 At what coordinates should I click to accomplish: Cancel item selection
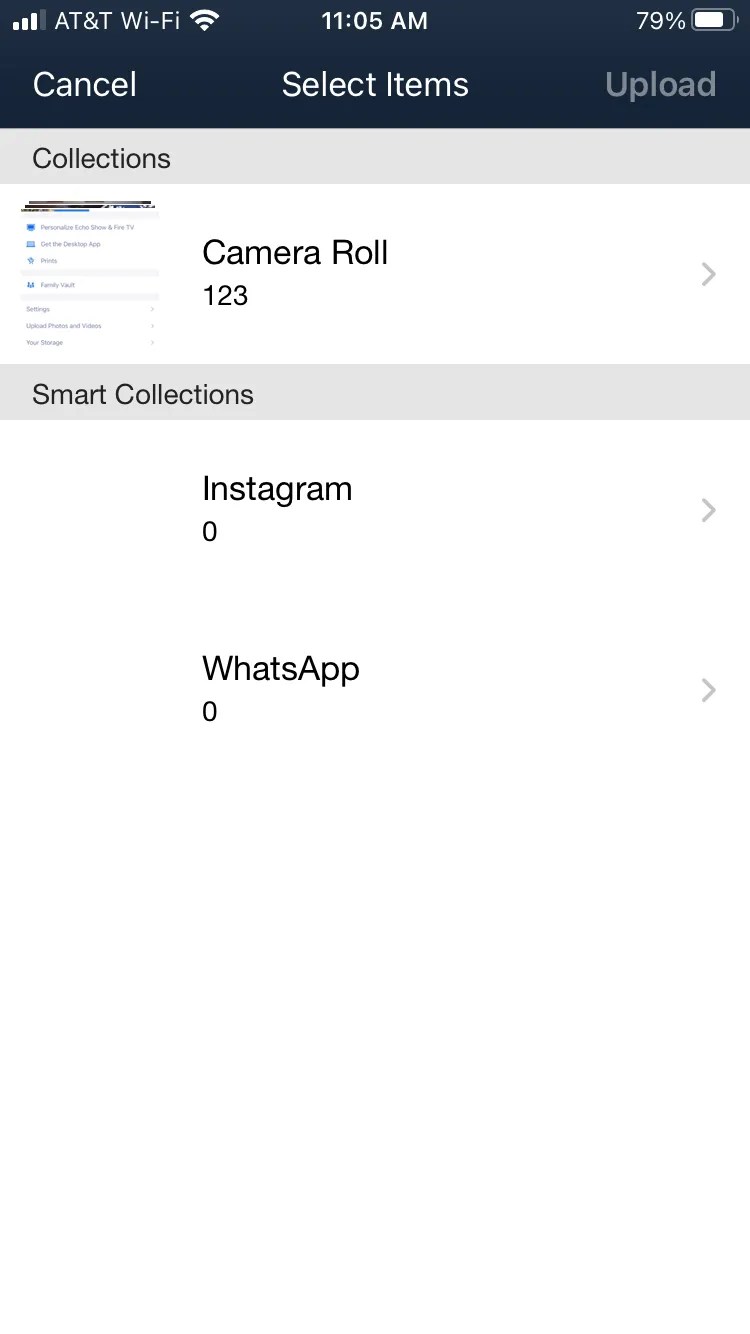click(x=85, y=85)
